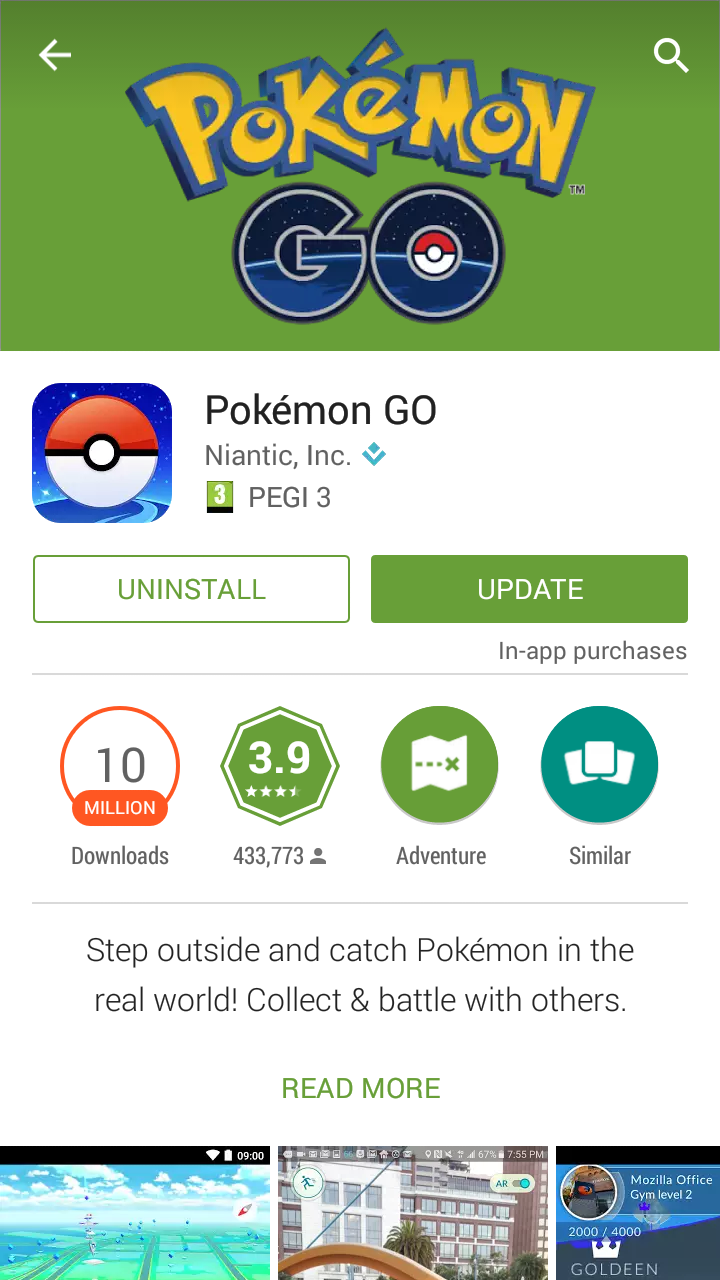Open search with the magnifier icon

[671, 55]
